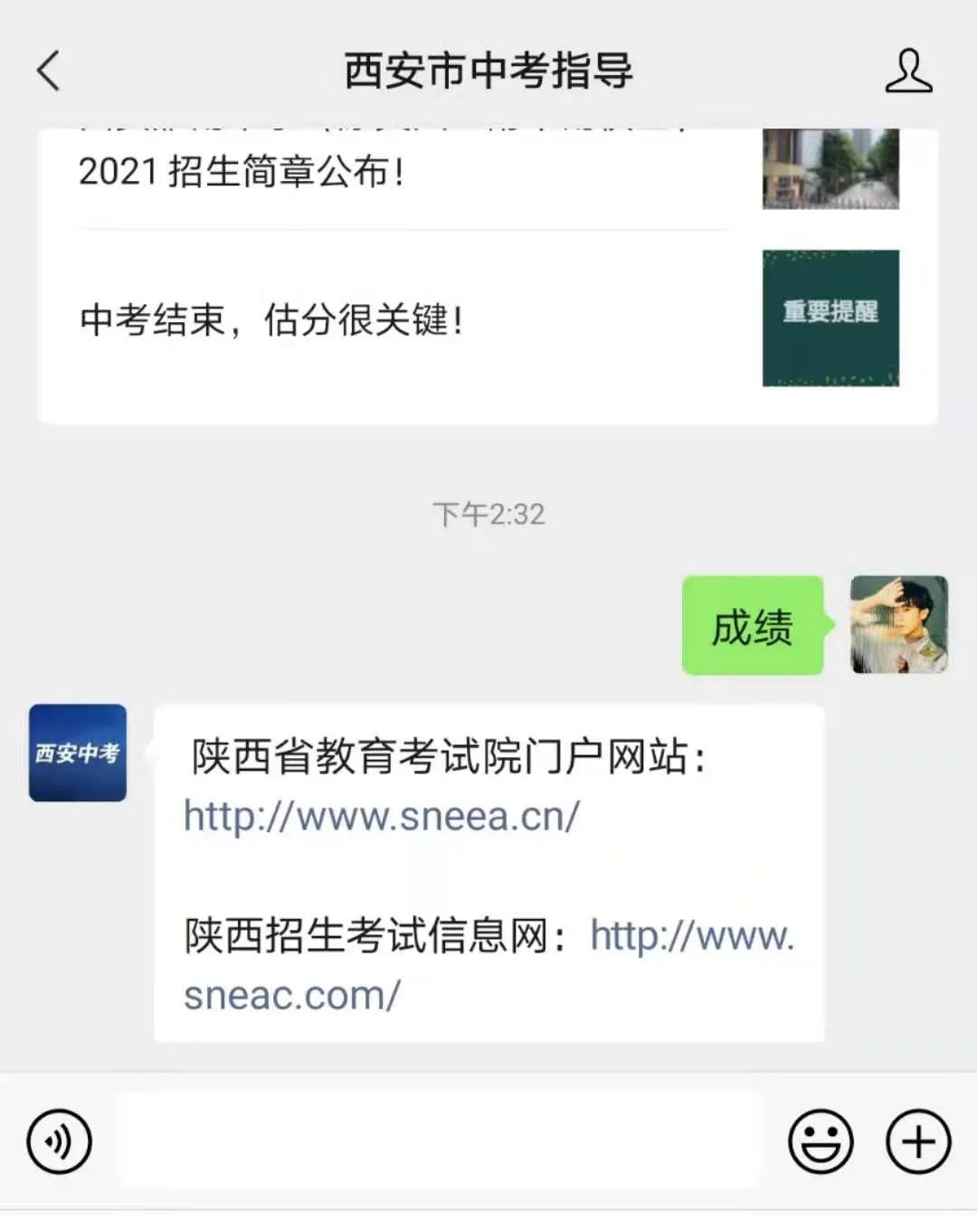Click the back arrow icon
The image size is (977, 1232).
coord(47,71)
